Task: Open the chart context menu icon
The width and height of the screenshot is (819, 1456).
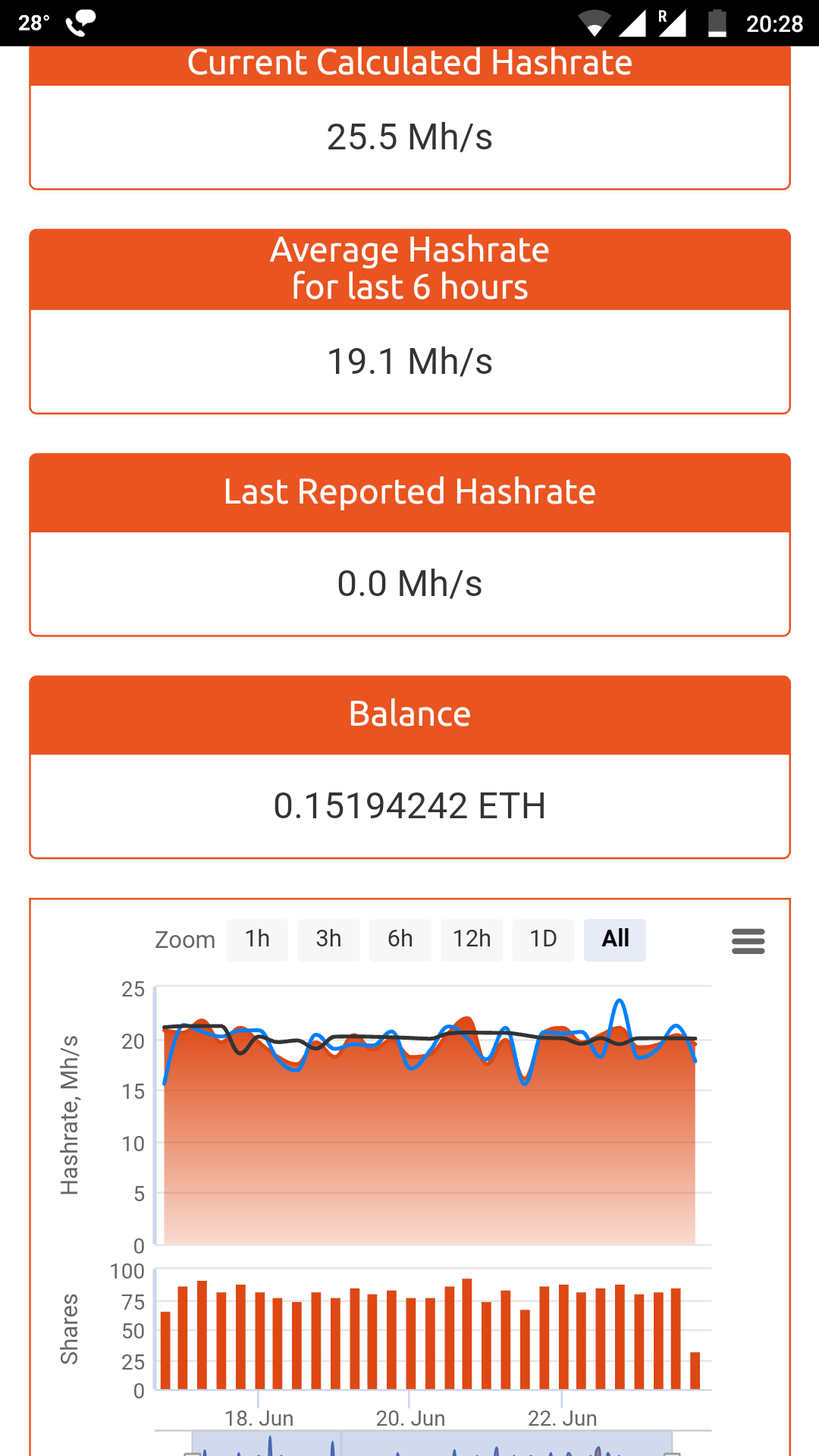Action: click(x=748, y=941)
